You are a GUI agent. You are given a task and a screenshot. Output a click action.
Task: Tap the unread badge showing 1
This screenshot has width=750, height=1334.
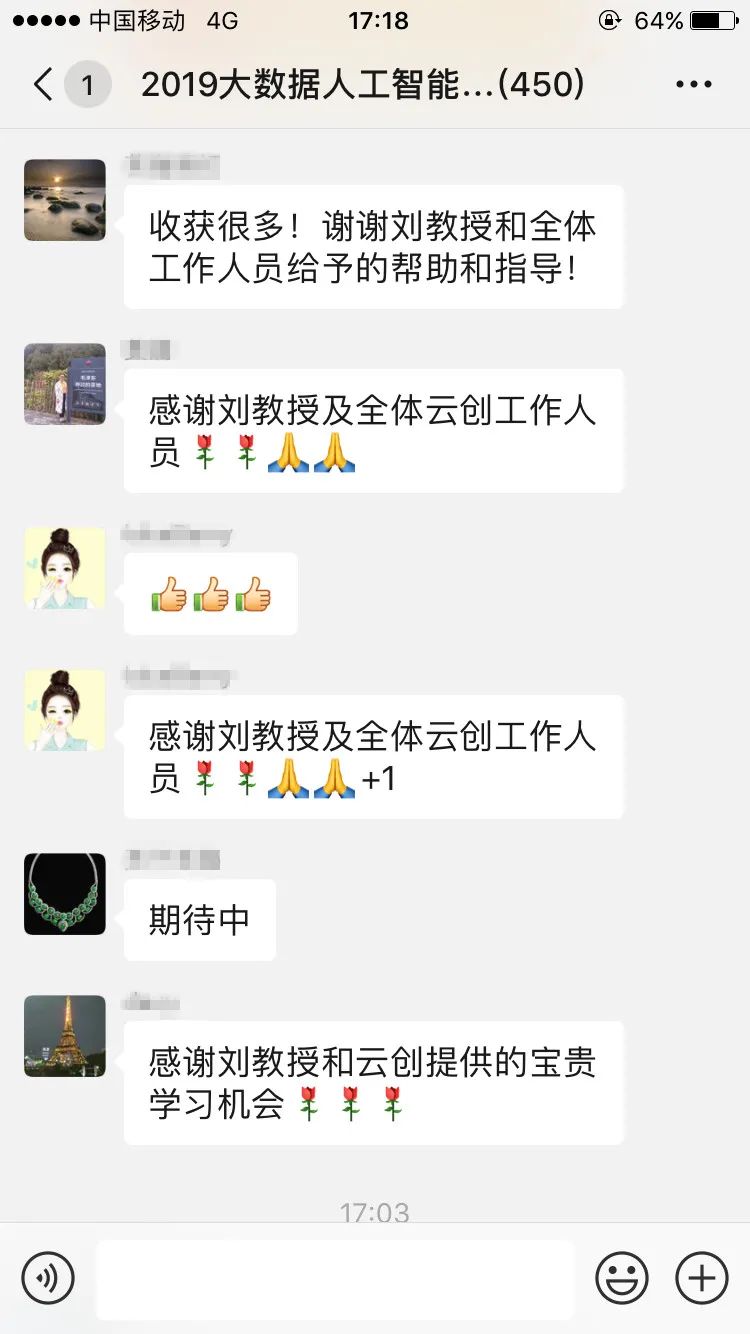(89, 84)
